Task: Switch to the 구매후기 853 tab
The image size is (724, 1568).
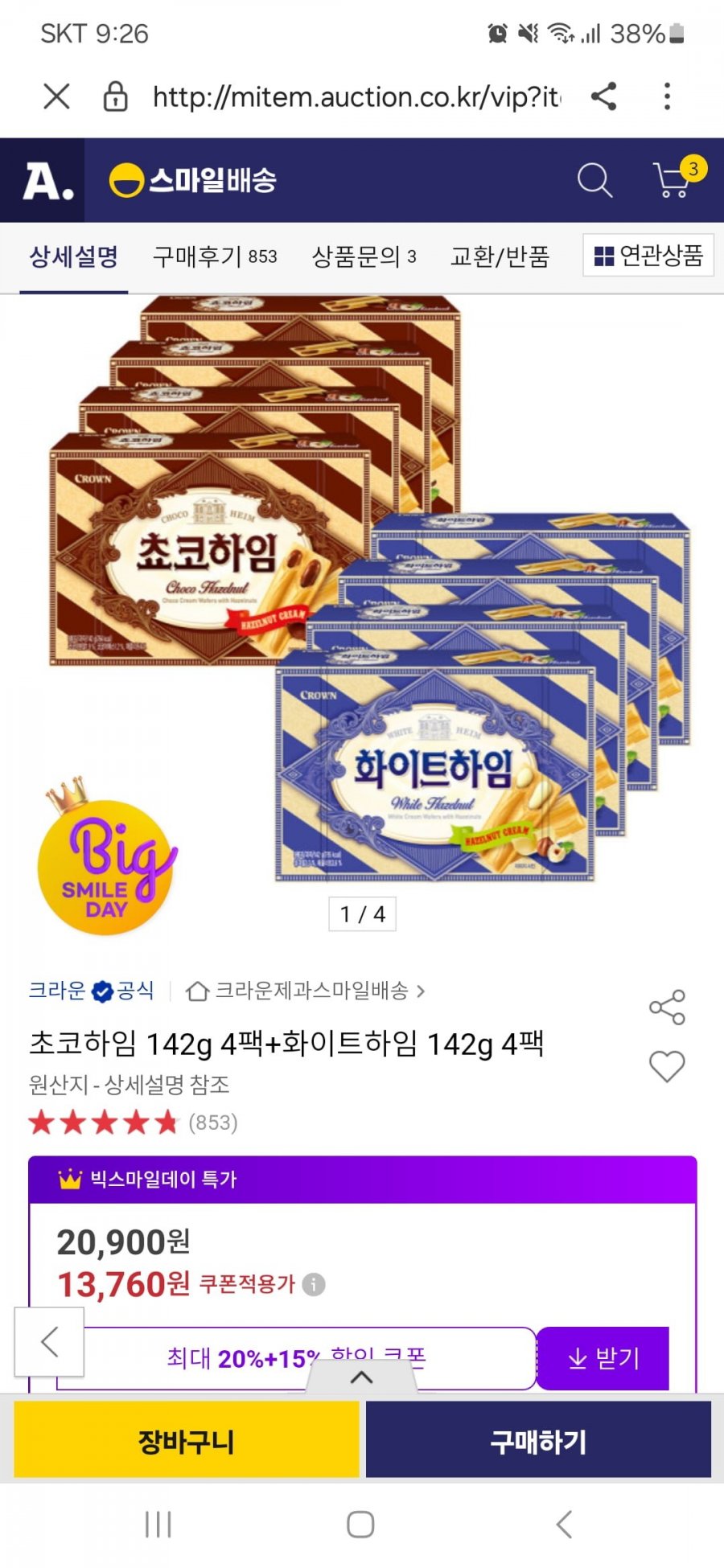Action: pyautogui.click(x=215, y=257)
